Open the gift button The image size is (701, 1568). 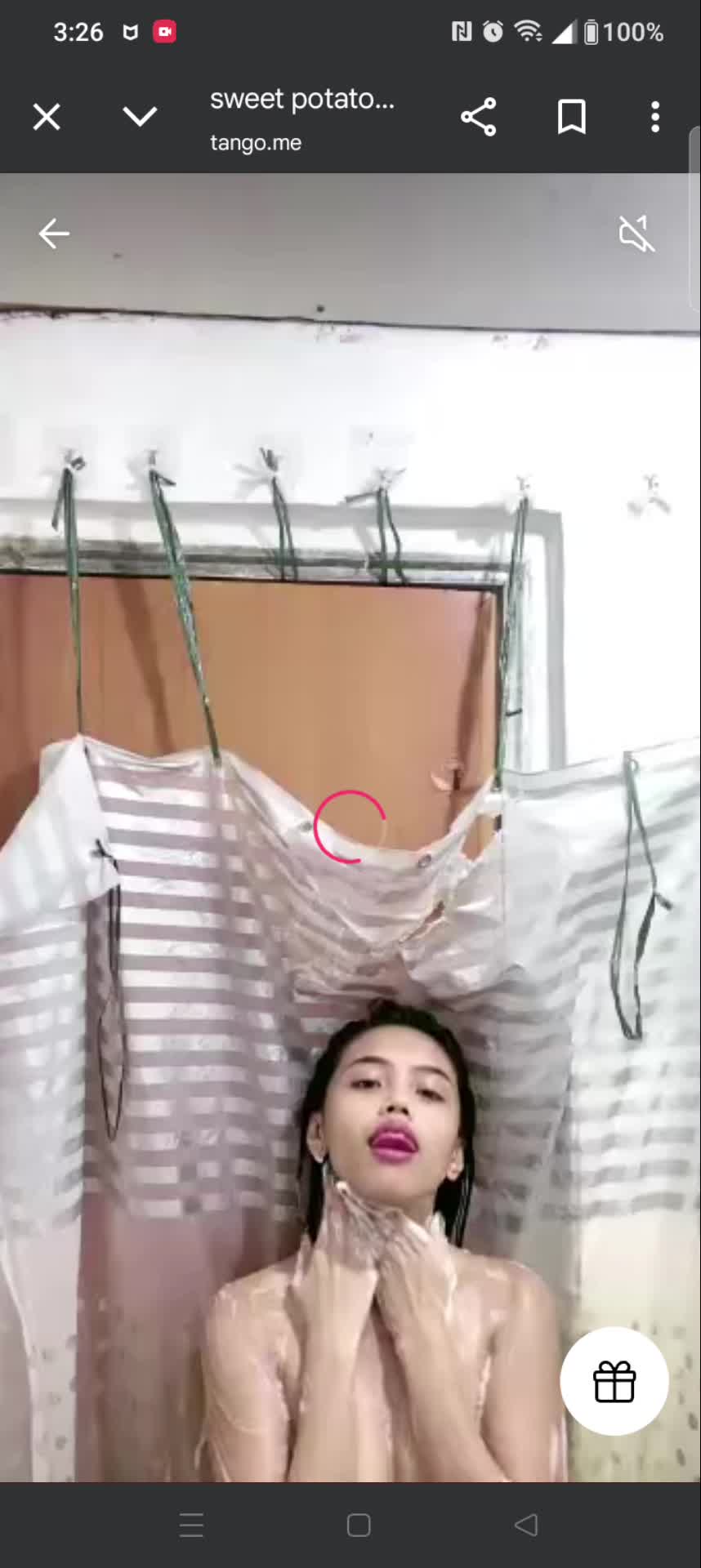614,1382
